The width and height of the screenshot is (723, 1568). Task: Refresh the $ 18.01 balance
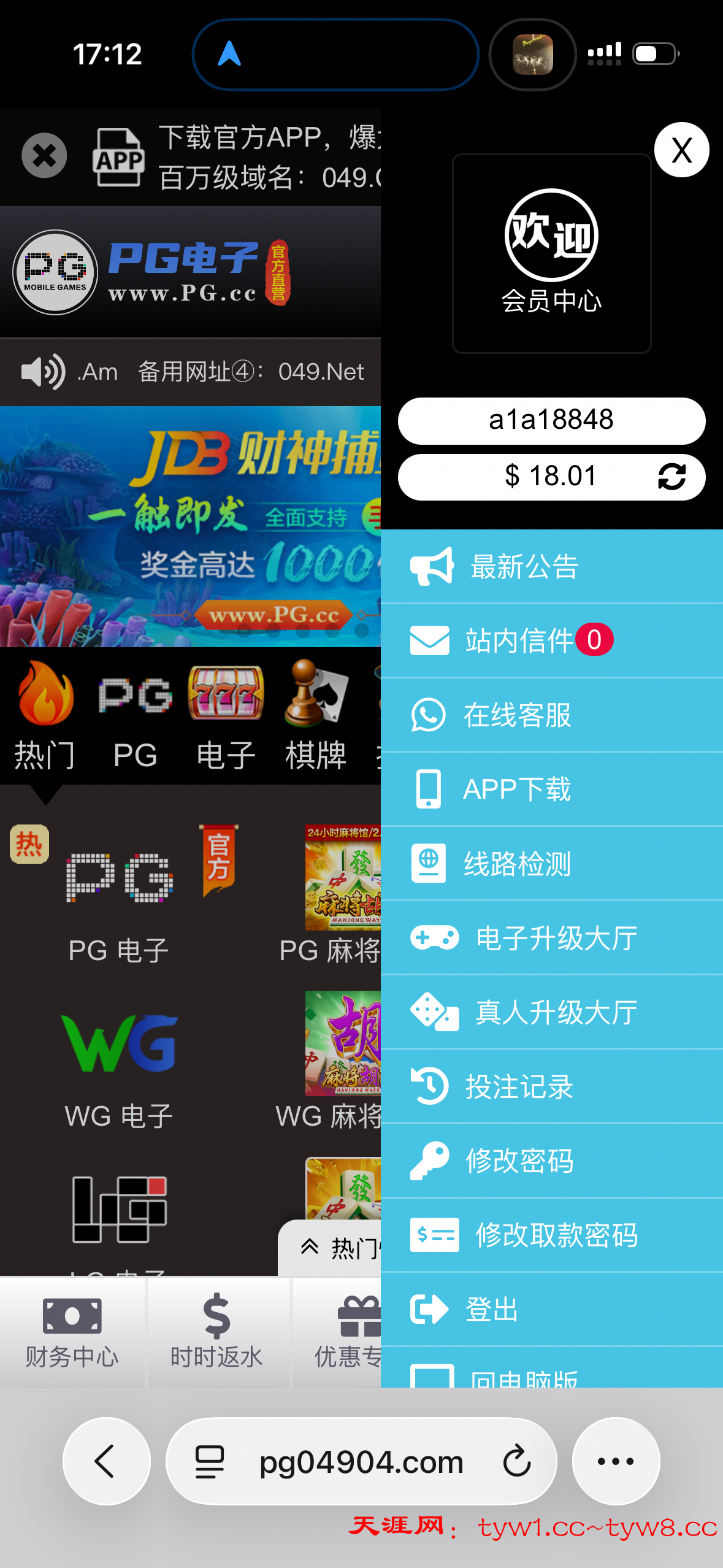[x=671, y=477]
